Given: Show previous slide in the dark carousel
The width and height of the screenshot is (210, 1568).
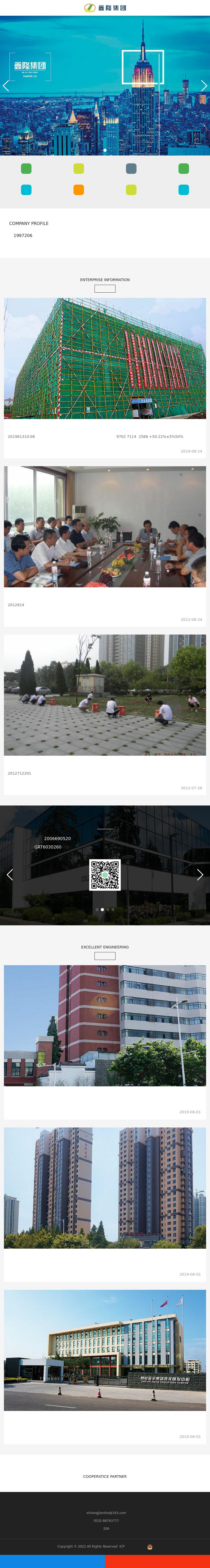Looking at the screenshot, I should [10, 875].
